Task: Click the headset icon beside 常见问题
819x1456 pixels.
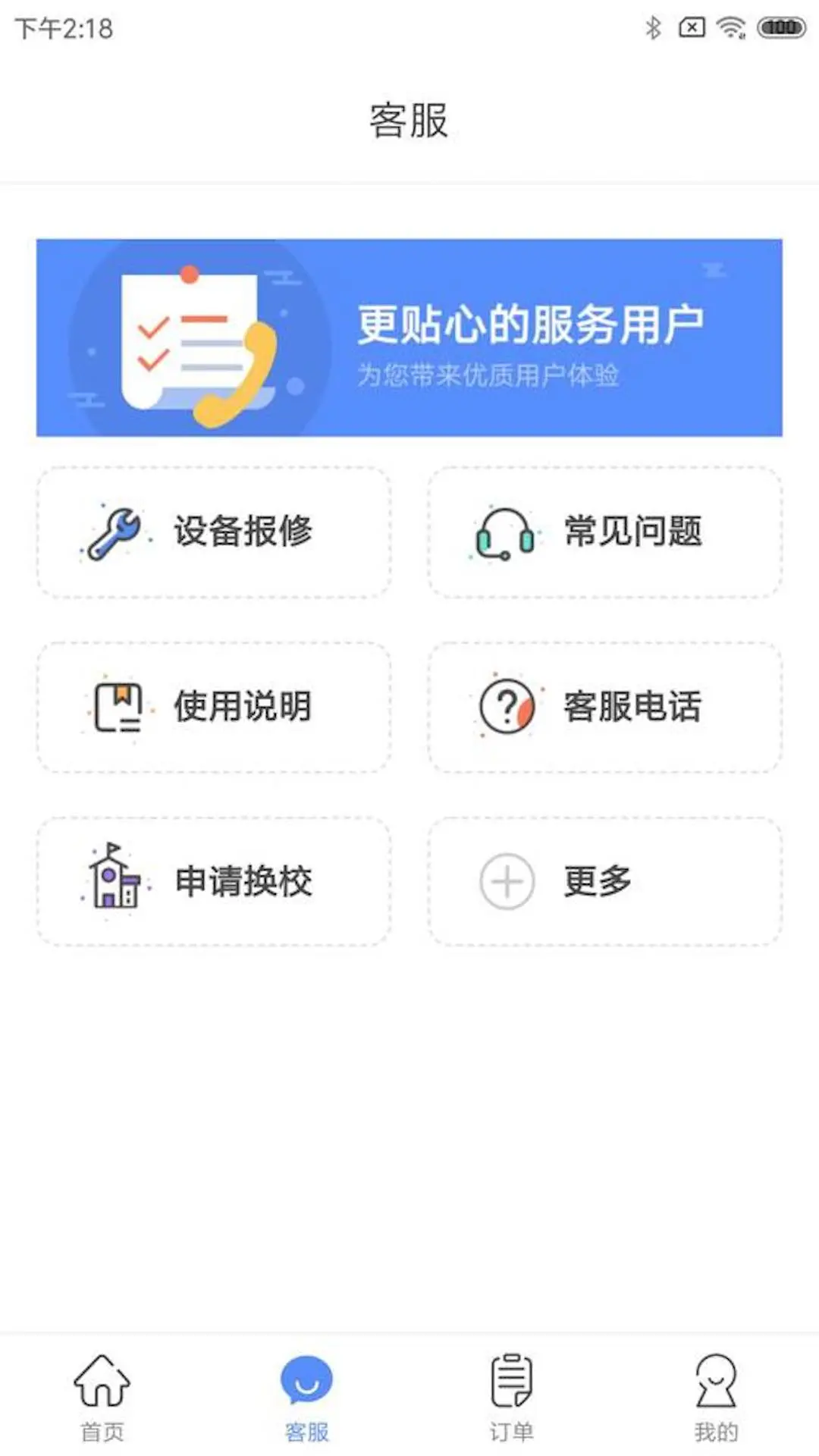Action: point(503,531)
